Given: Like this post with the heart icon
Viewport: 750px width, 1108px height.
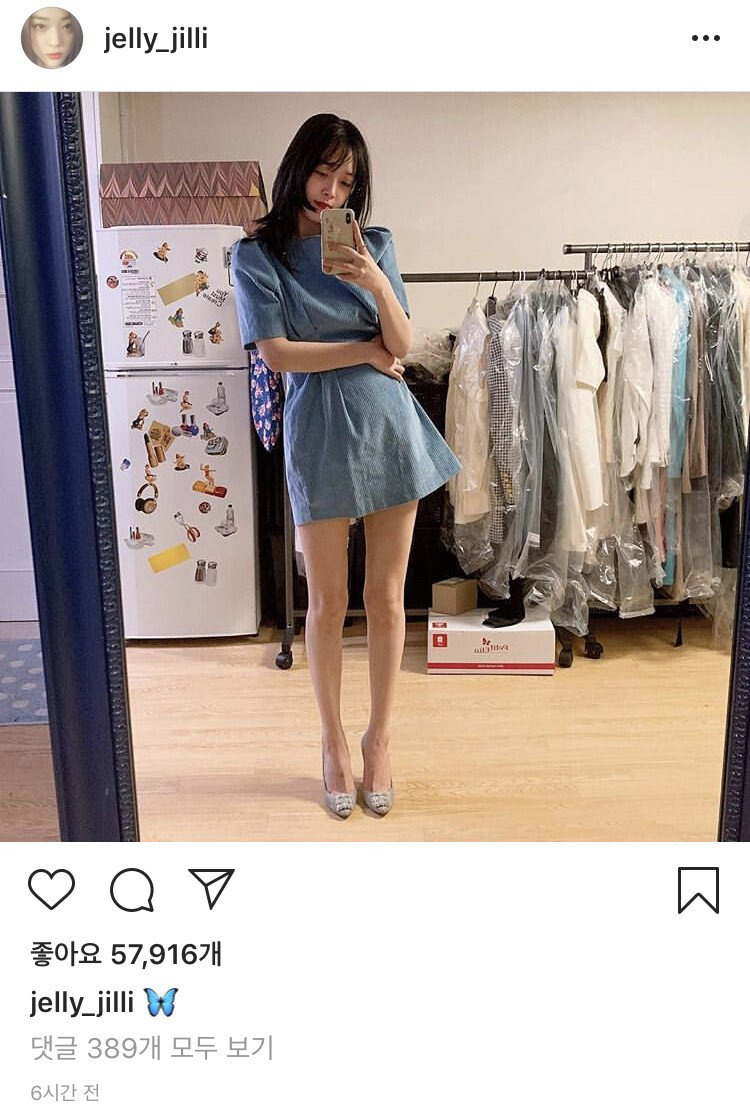Looking at the screenshot, I should click(x=51, y=889).
